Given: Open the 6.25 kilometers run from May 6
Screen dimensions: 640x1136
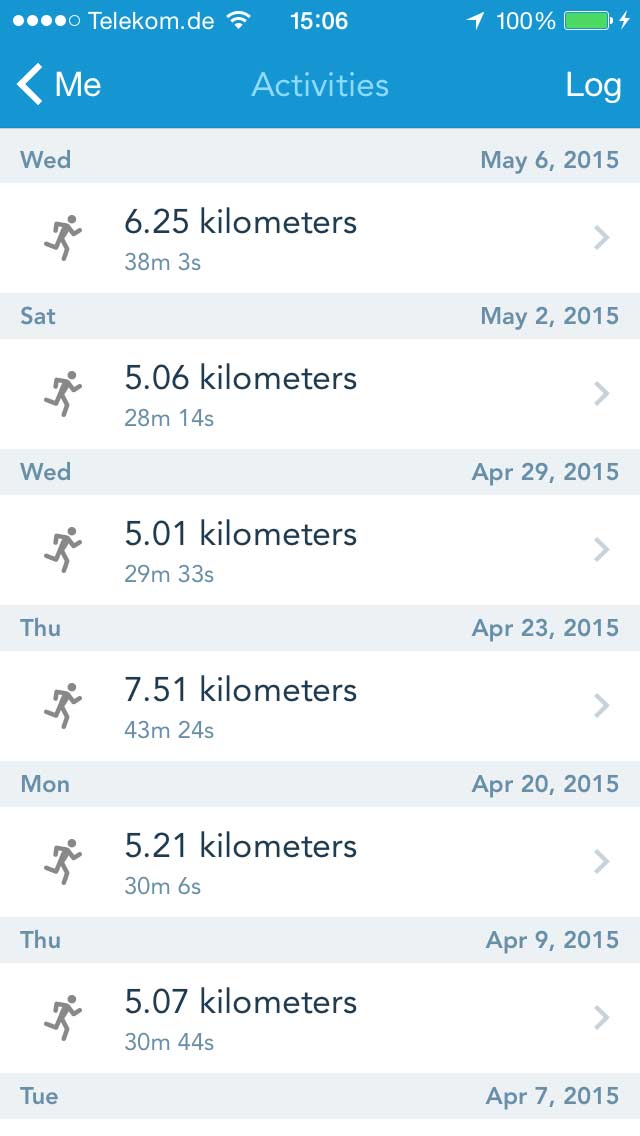Looking at the screenshot, I should [x=320, y=238].
